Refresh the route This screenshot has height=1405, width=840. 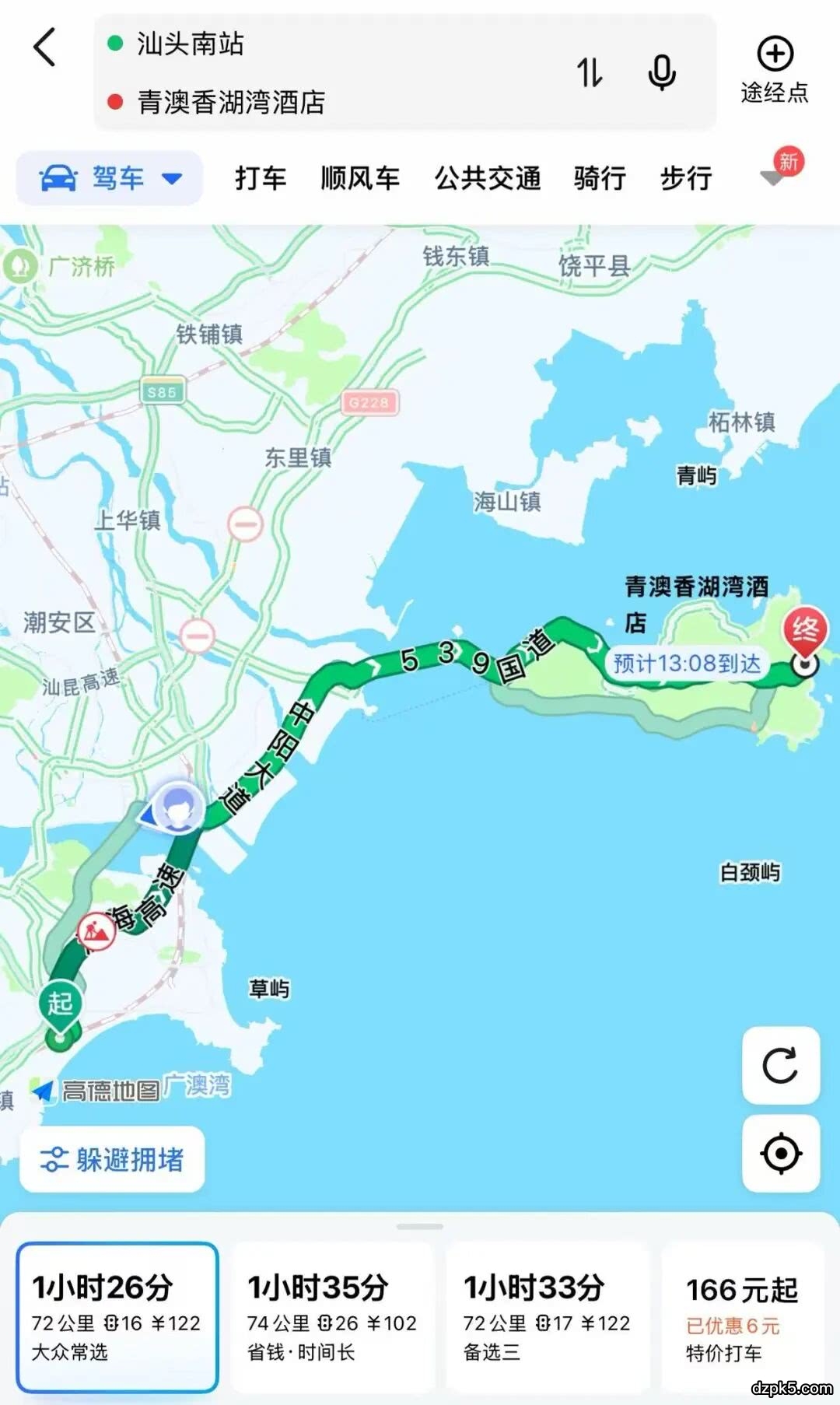pyautogui.click(x=781, y=1066)
